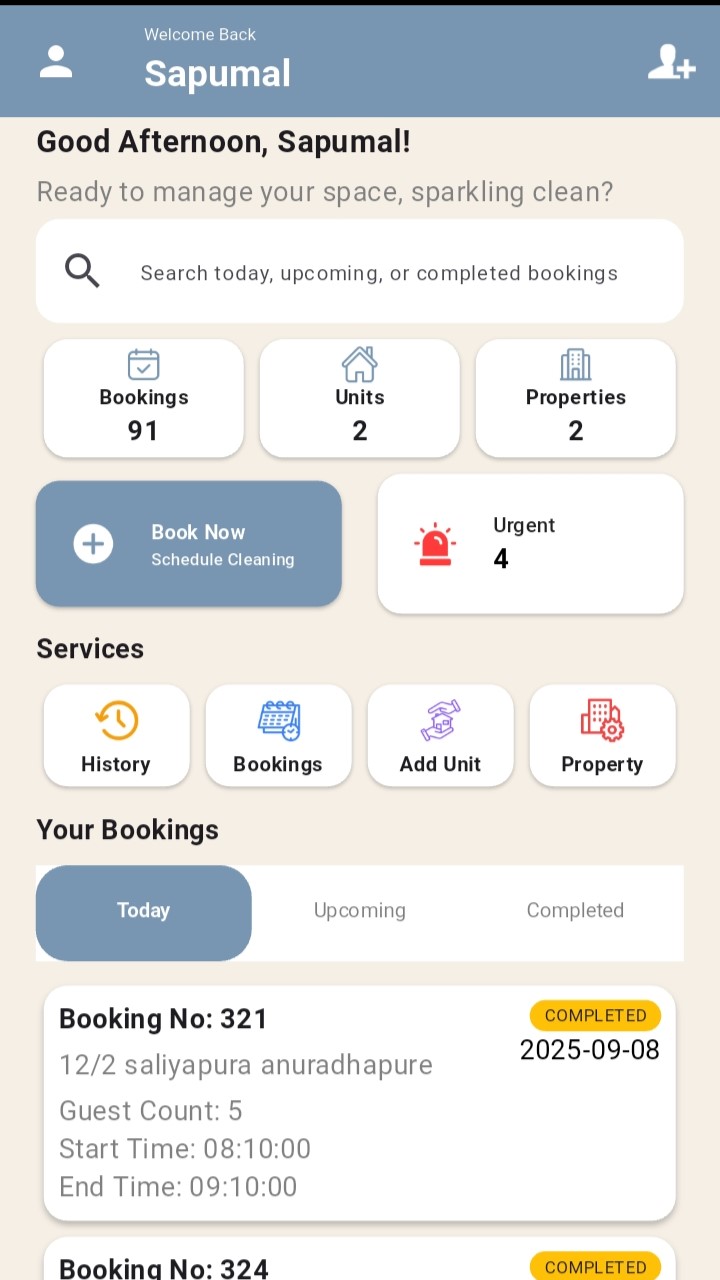Tap the add user icon at top right
This screenshot has width=720, height=1280.
click(671, 63)
